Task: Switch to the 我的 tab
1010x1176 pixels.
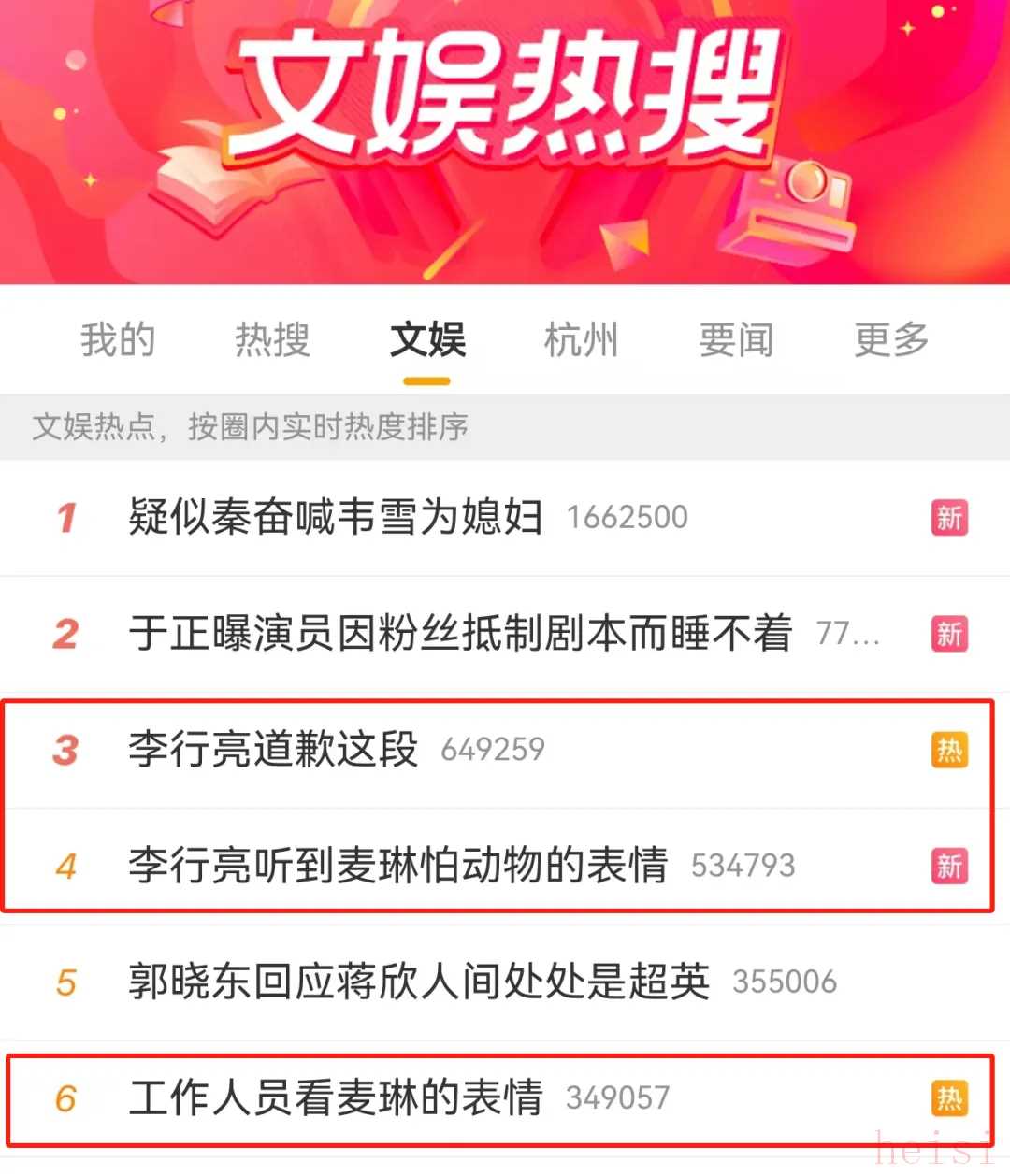Action: coord(118,339)
